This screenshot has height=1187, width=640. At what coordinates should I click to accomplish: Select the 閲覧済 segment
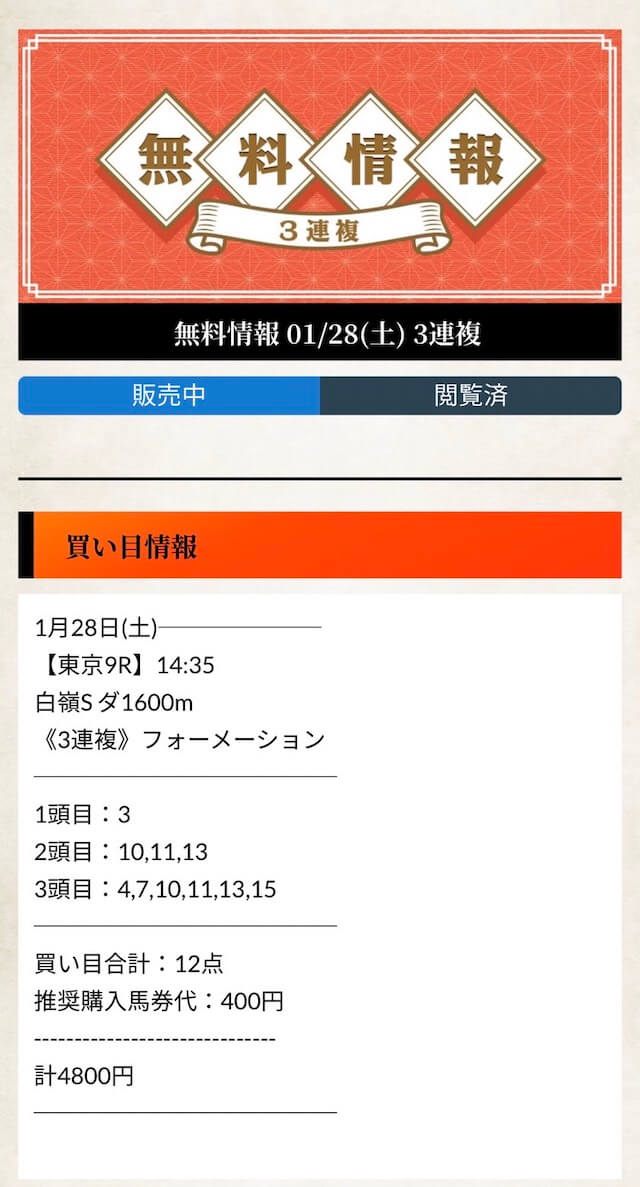(470, 396)
